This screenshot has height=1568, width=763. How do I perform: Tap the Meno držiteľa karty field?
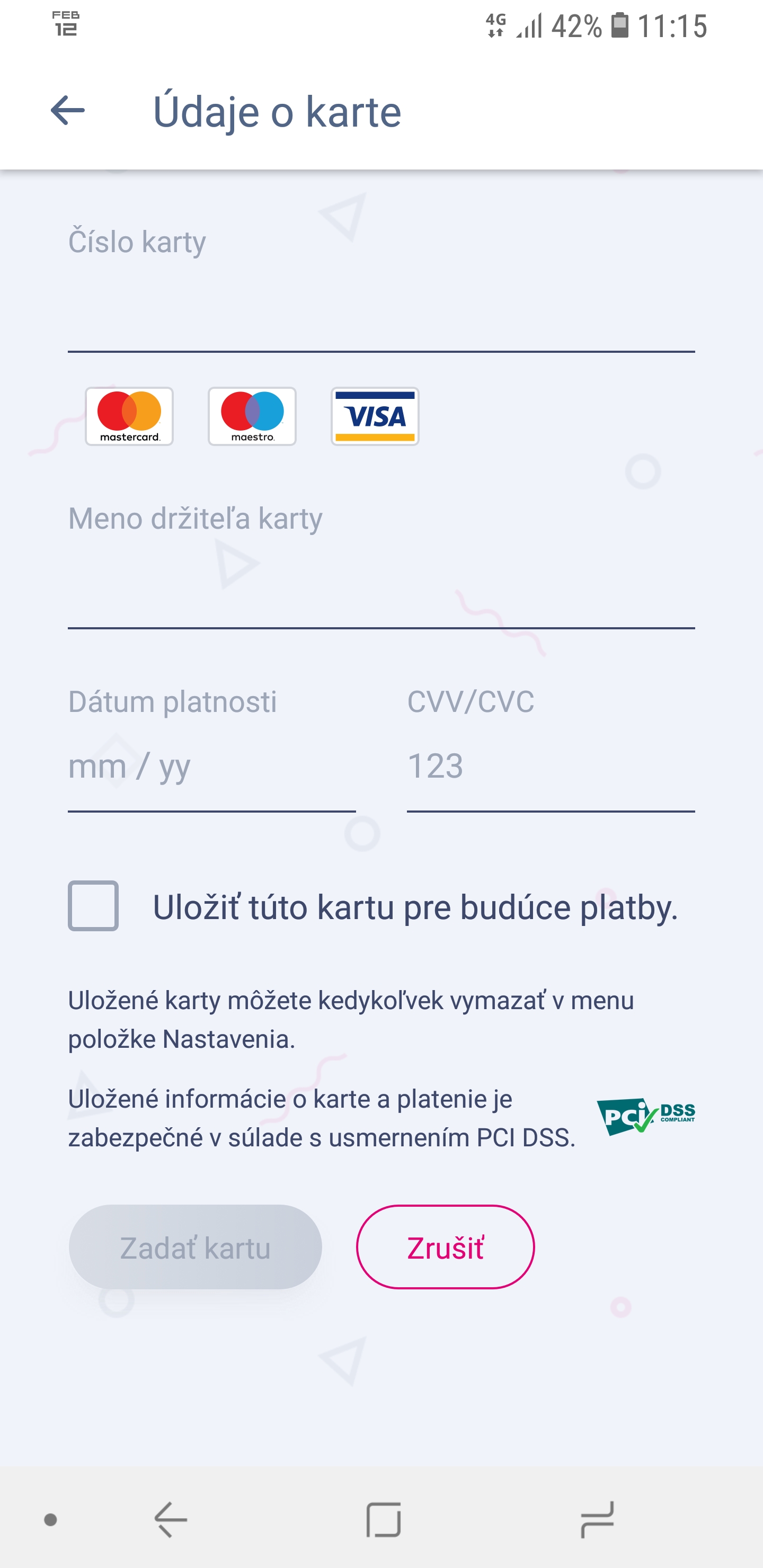click(380, 587)
